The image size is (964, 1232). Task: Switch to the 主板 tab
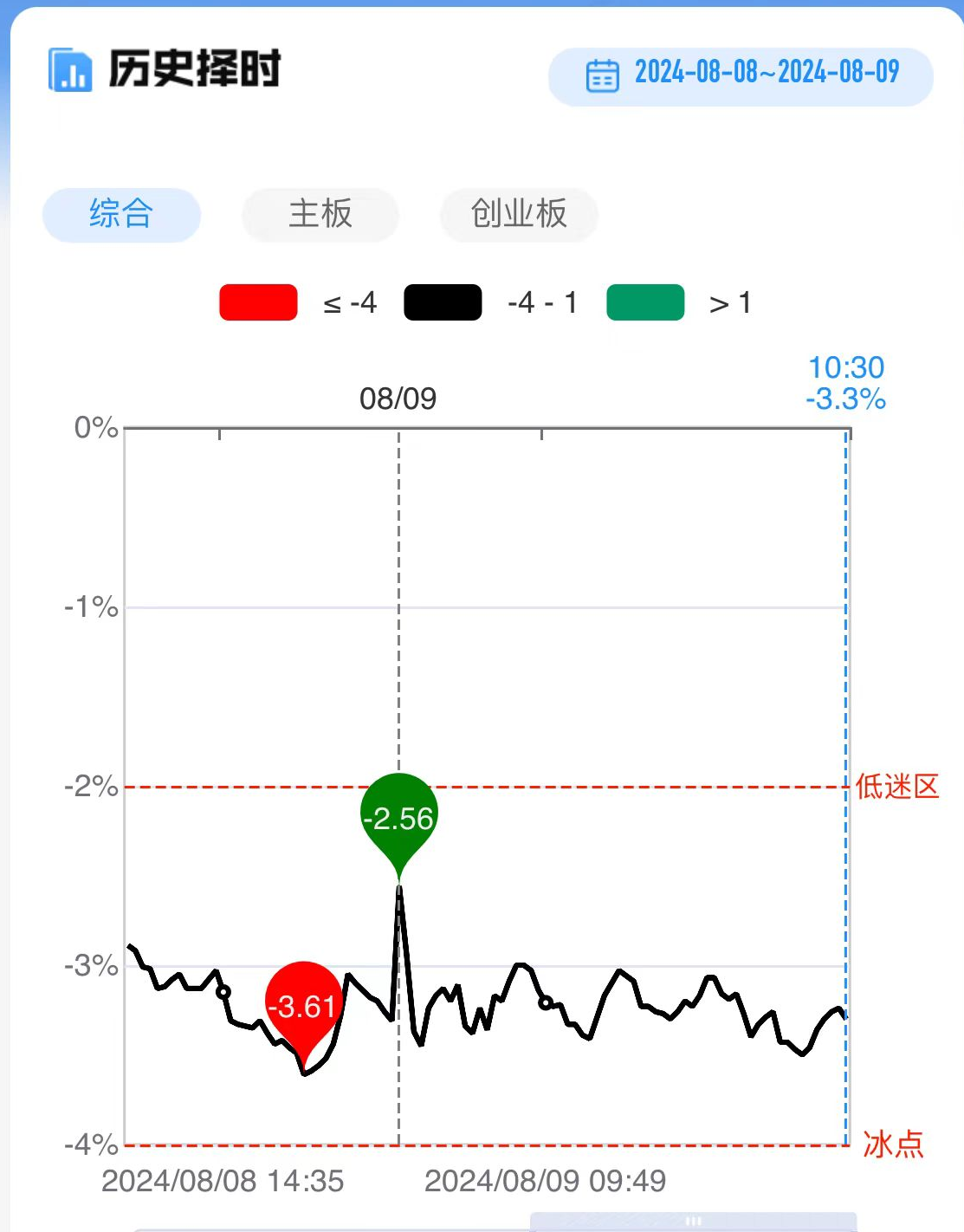(320, 214)
